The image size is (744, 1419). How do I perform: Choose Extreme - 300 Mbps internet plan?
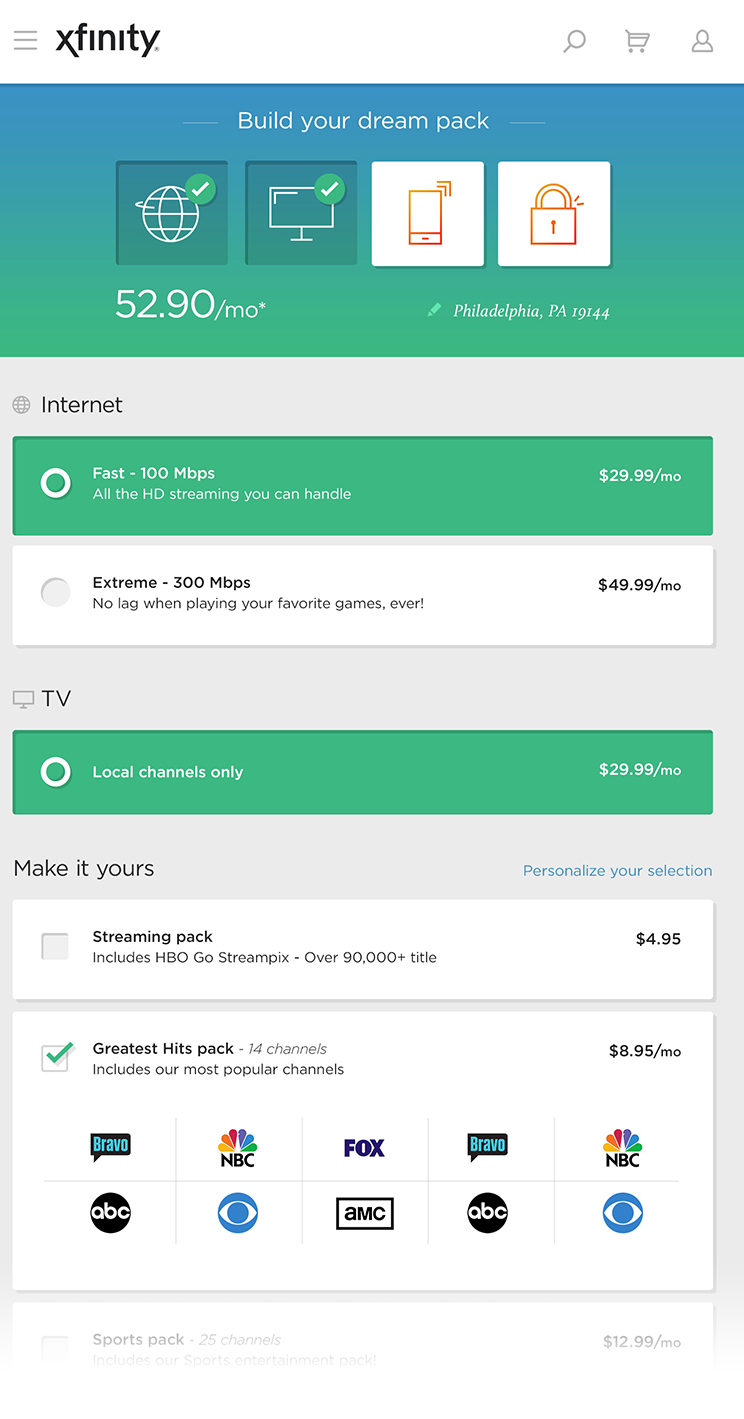(x=363, y=595)
